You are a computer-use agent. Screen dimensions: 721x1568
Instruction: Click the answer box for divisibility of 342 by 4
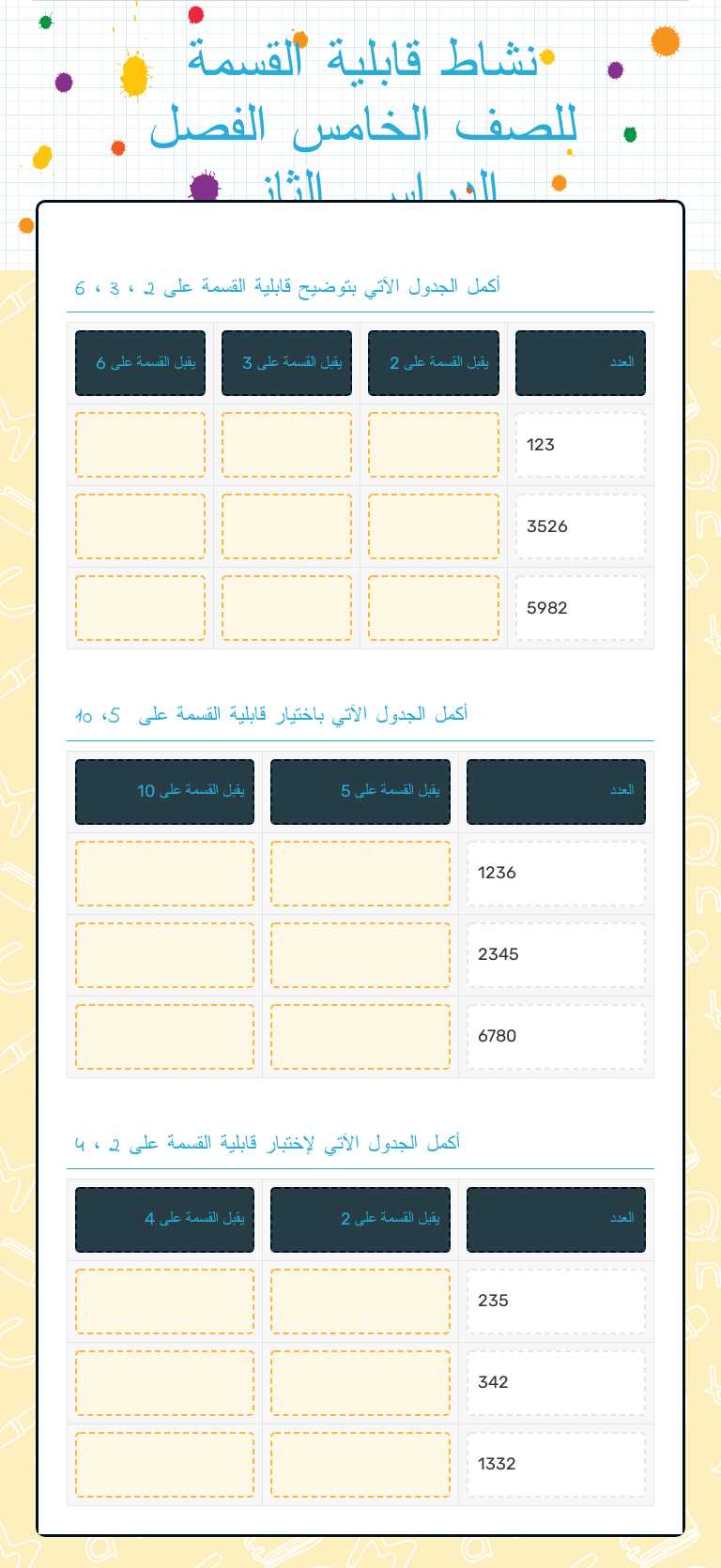163,1381
